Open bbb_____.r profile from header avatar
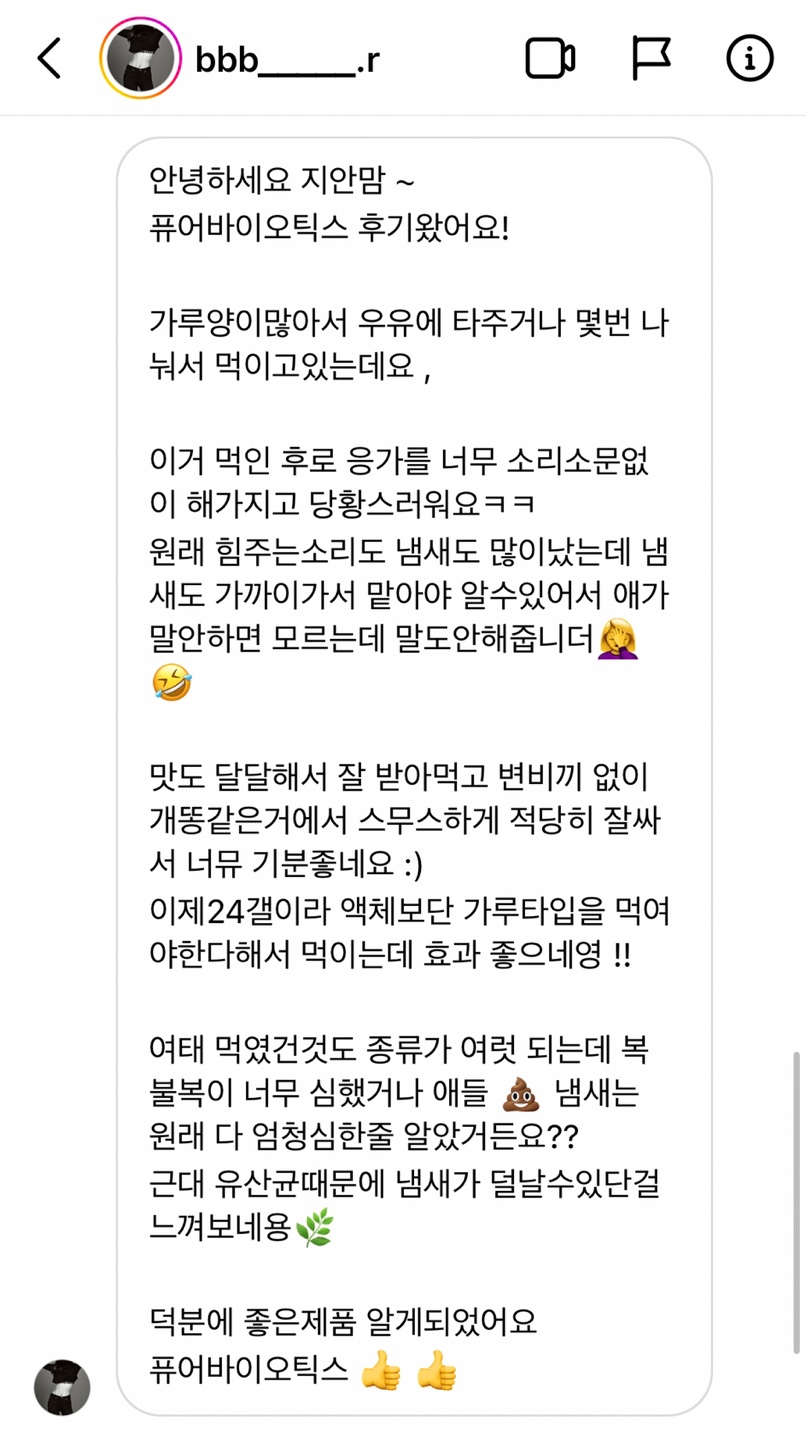The image size is (806, 1440). [140, 59]
